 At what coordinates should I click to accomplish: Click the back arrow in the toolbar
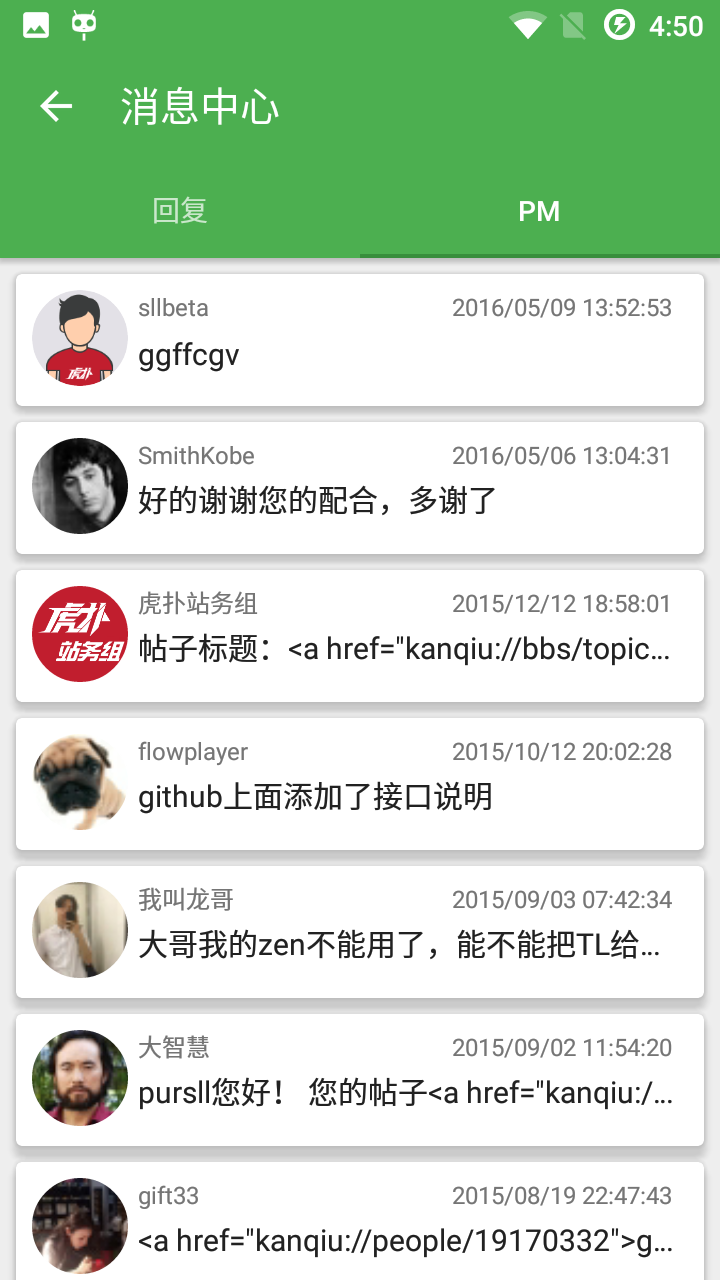tap(55, 106)
